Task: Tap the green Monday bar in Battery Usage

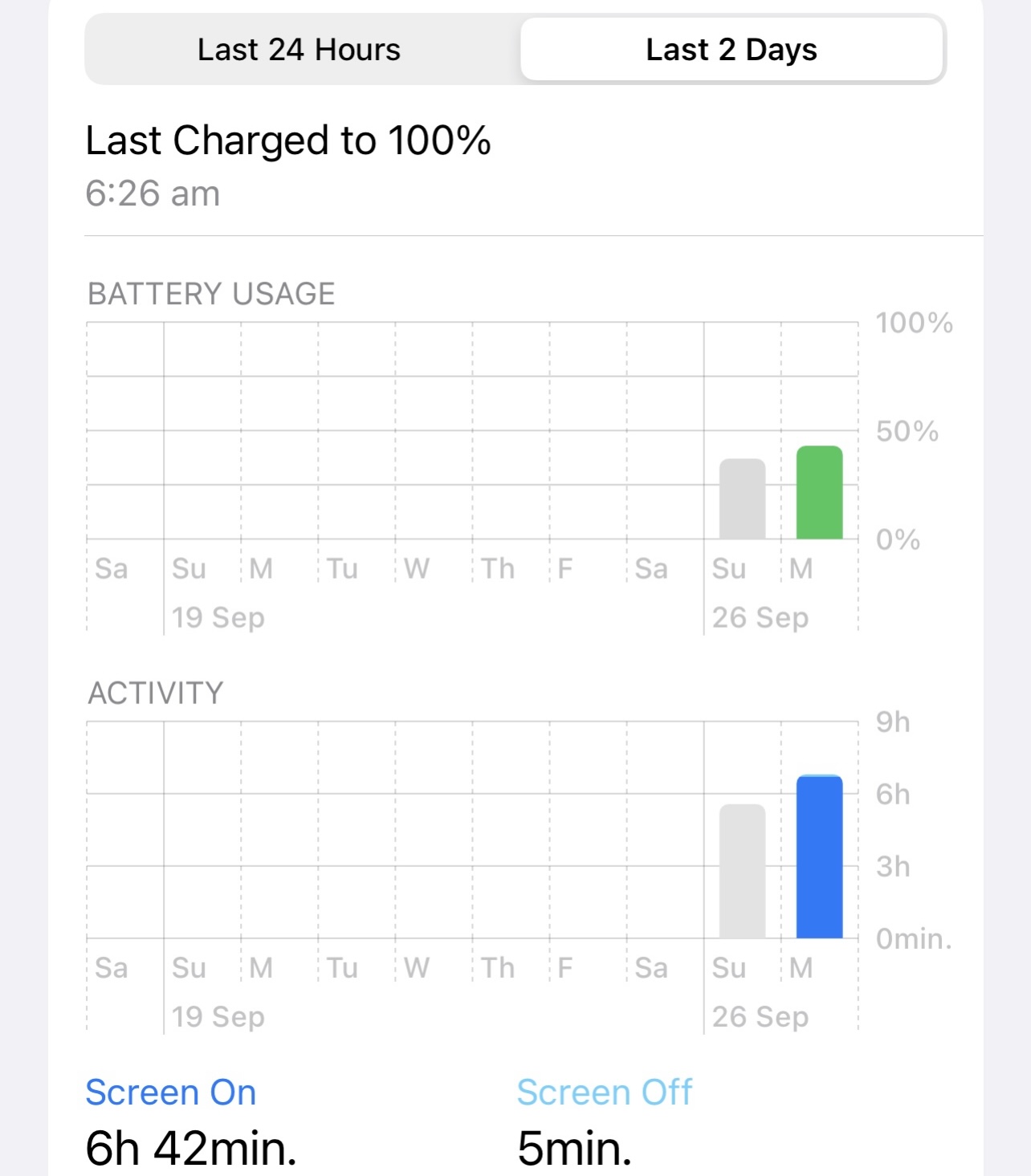Action: coord(819,493)
